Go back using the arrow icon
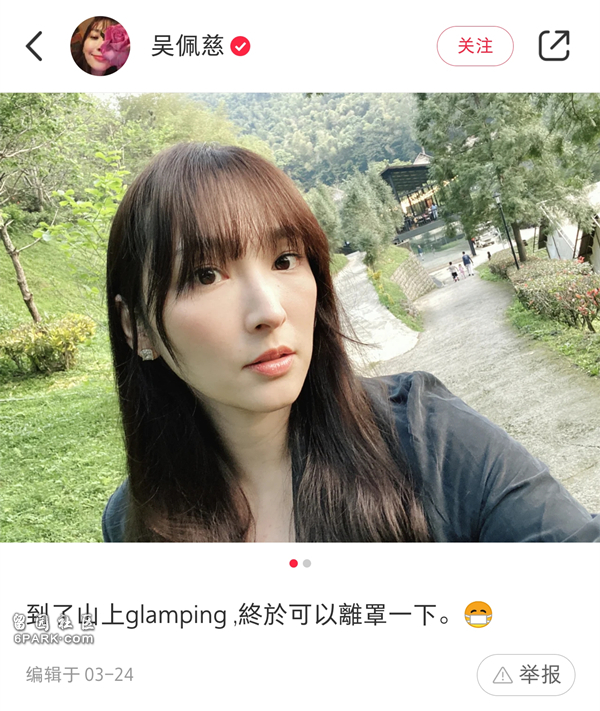 pyautogui.click(x=35, y=46)
